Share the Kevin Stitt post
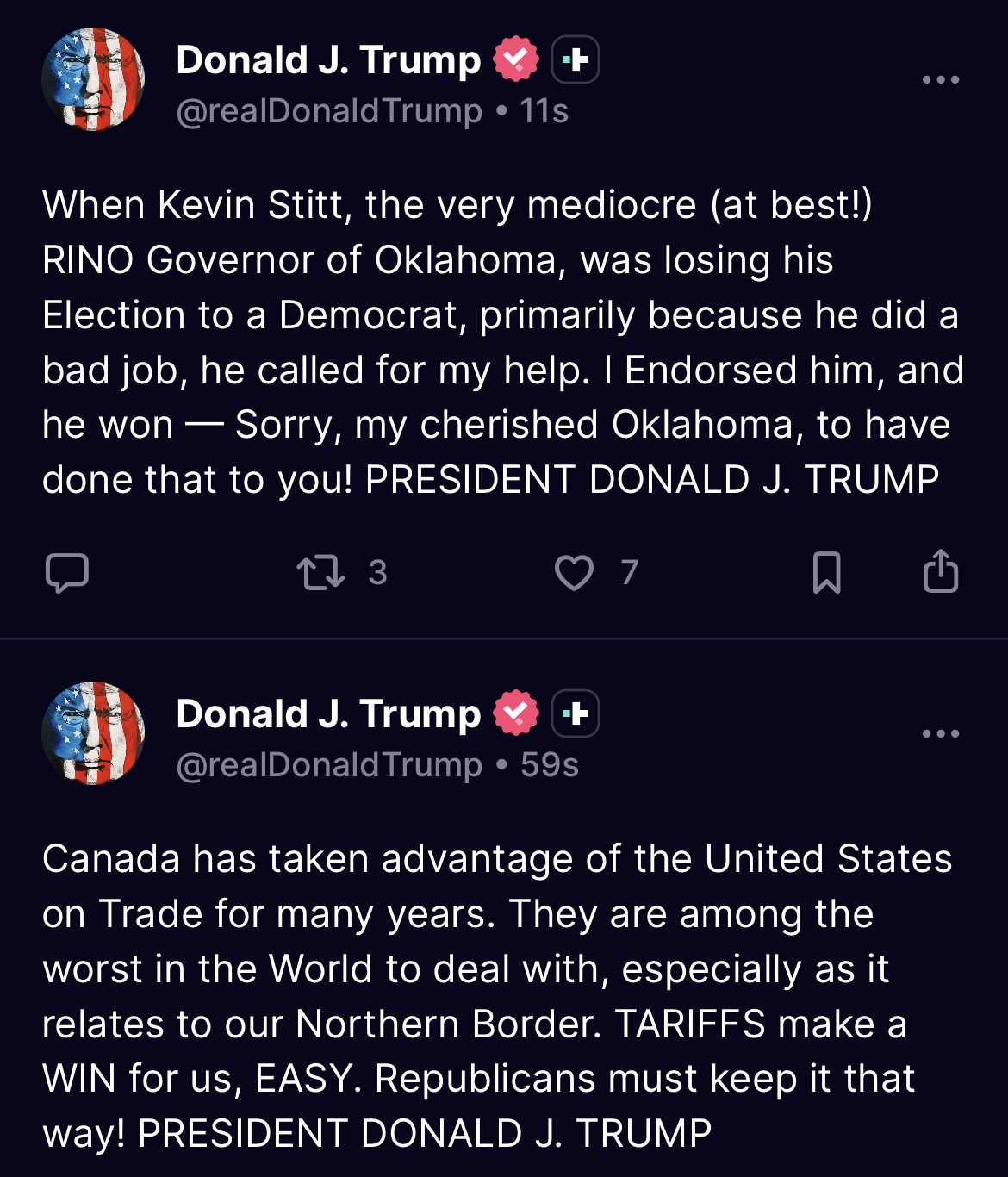Screen dimensions: 1008x1177 pyautogui.click(x=940, y=571)
